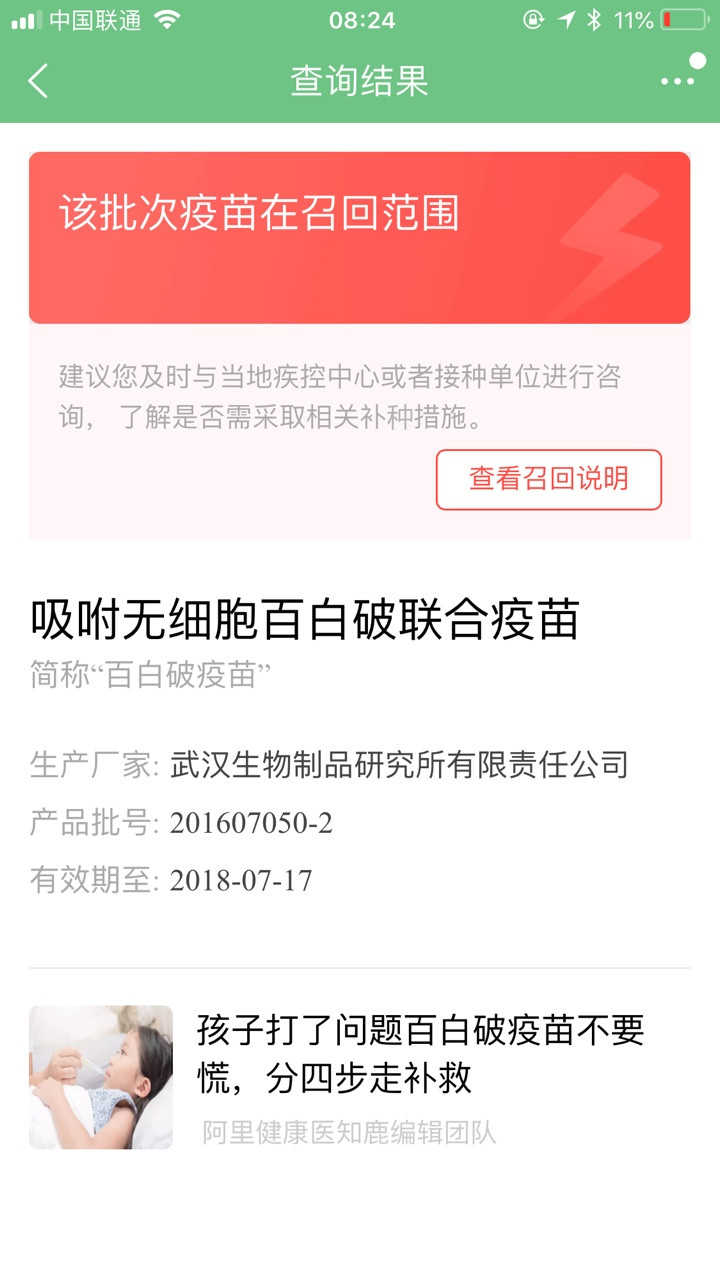This screenshot has height=1280, width=720.
Task: Open the three-dot overflow menu
Action: point(677,82)
